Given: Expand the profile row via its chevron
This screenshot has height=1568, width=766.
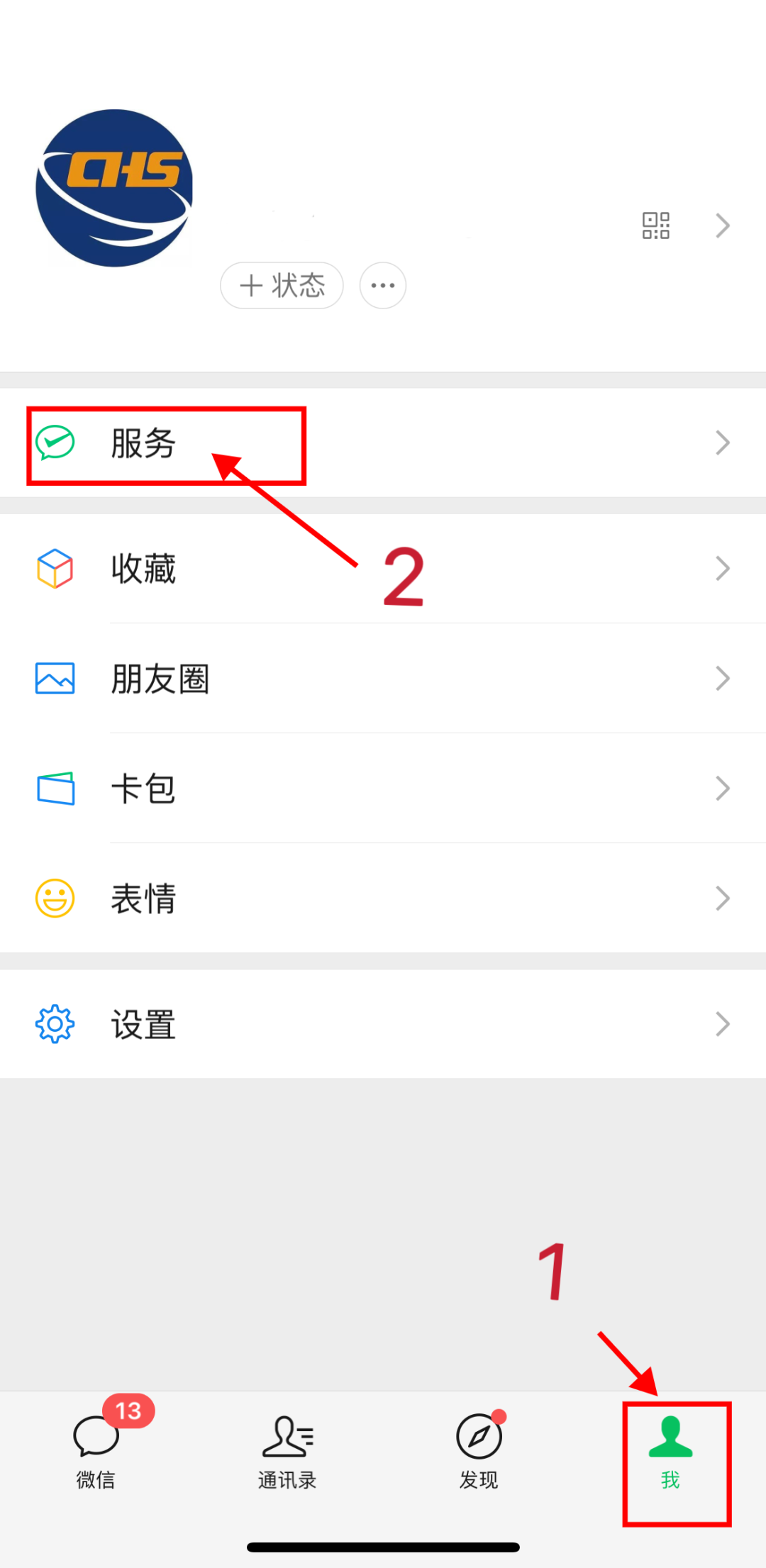Looking at the screenshot, I should (723, 225).
